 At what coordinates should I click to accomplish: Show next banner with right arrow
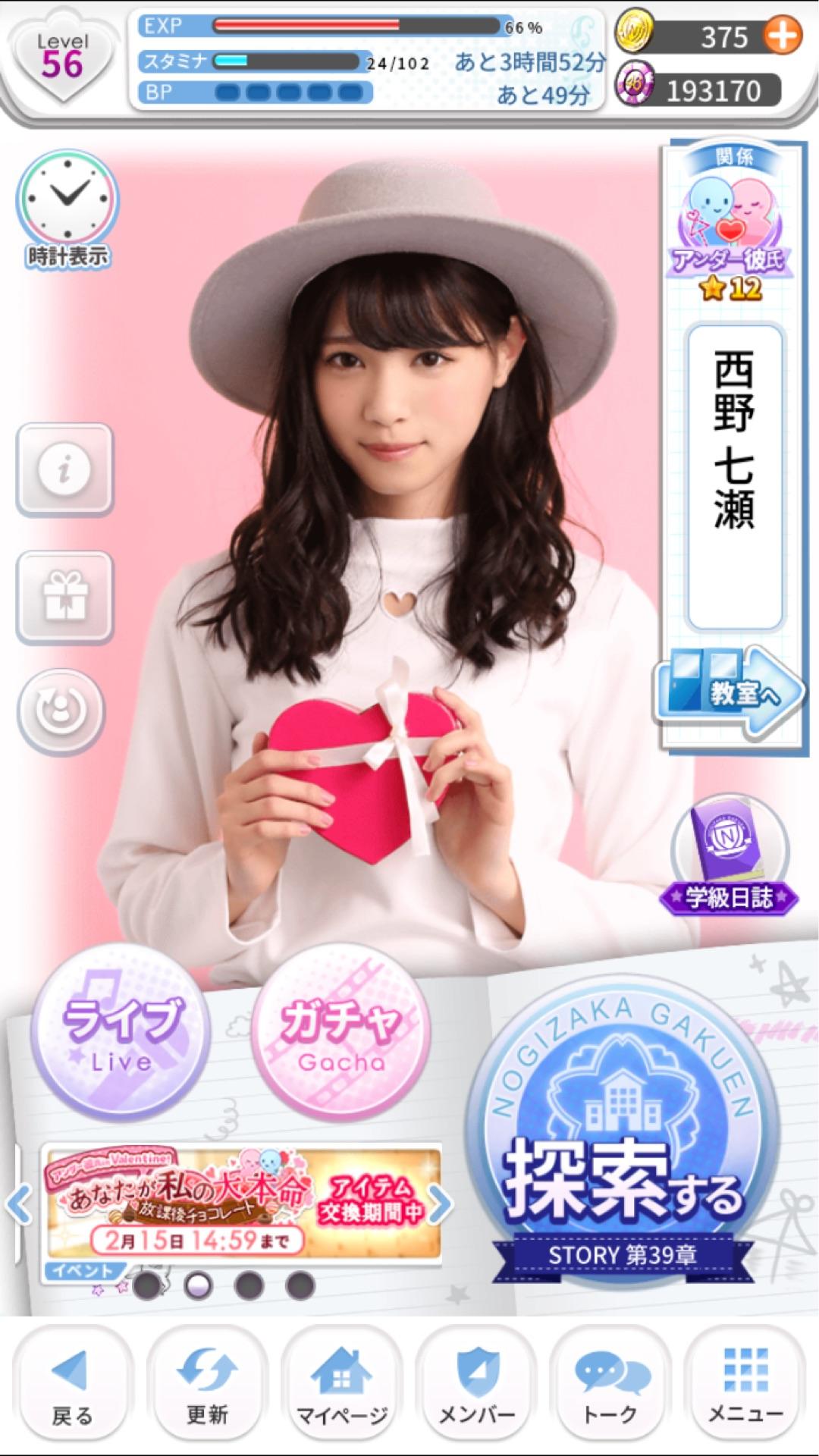tap(441, 1203)
